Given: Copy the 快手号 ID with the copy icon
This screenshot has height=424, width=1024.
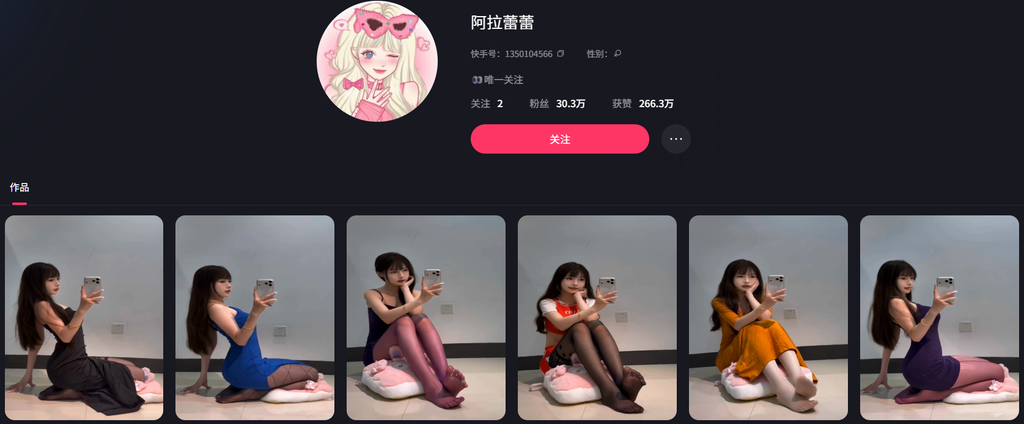Looking at the screenshot, I should [560, 54].
